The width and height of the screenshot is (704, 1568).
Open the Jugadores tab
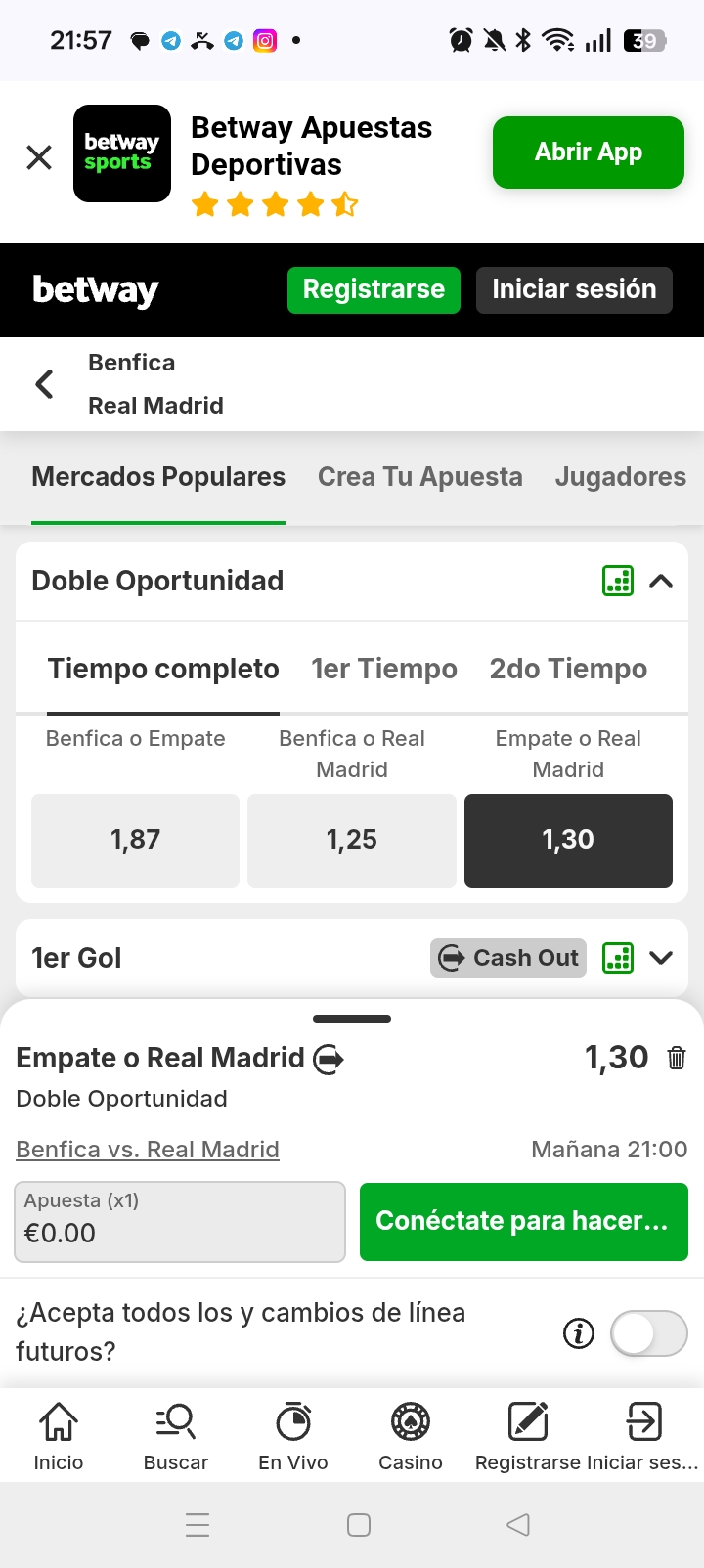[620, 477]
